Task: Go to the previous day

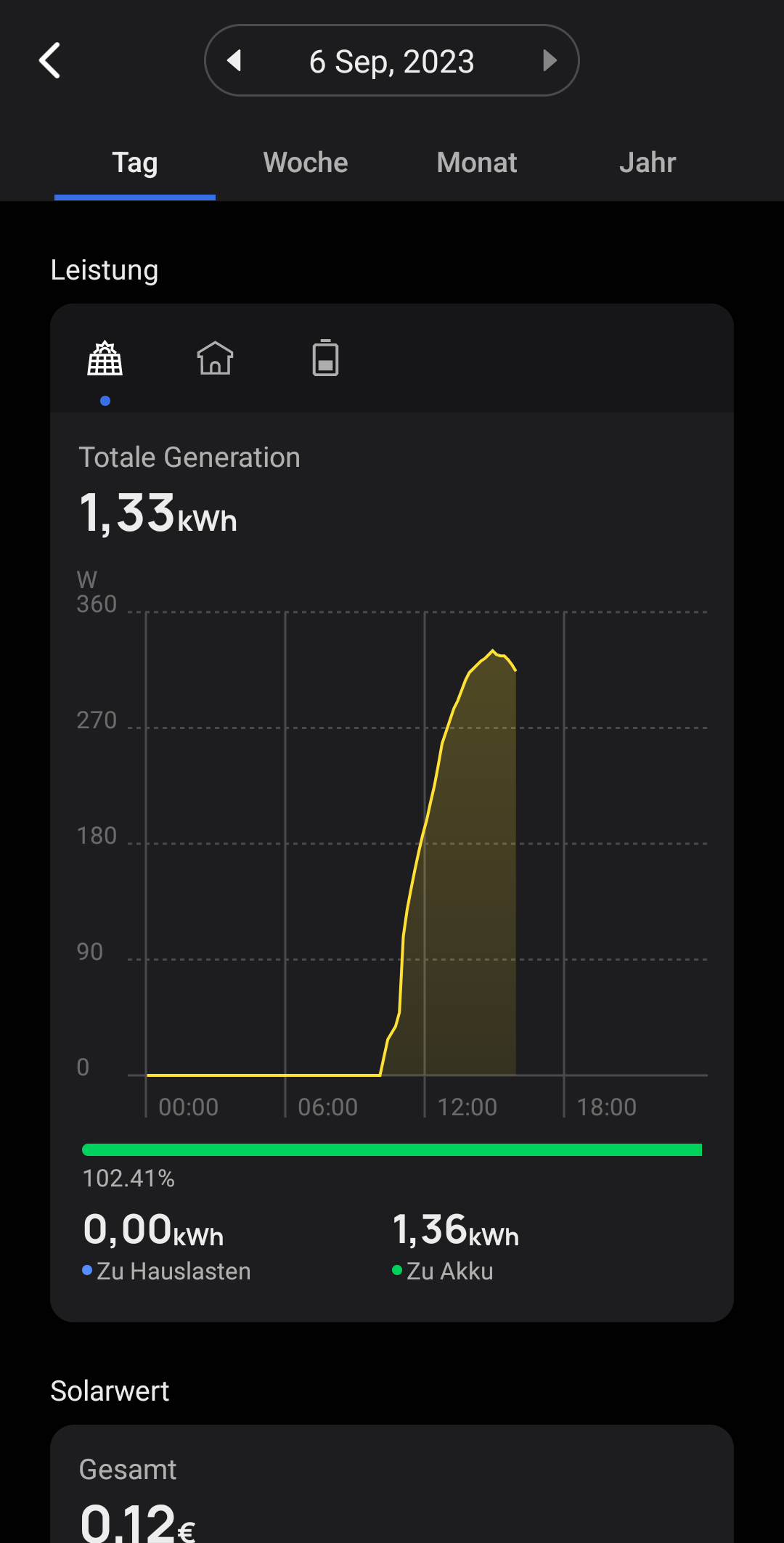Action: [234, 60]
